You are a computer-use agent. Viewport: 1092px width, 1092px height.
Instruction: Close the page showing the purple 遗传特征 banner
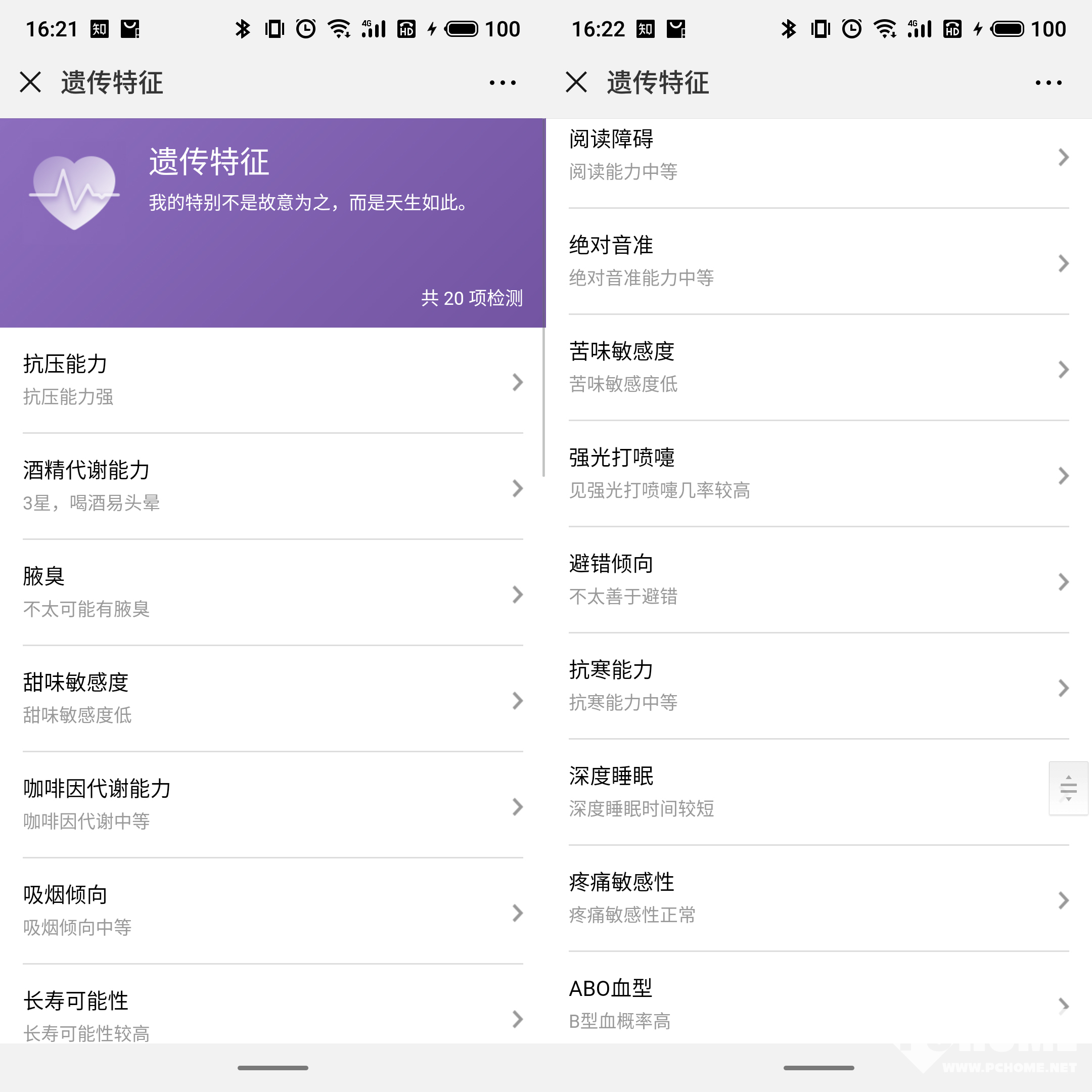(x=30, y=82)
